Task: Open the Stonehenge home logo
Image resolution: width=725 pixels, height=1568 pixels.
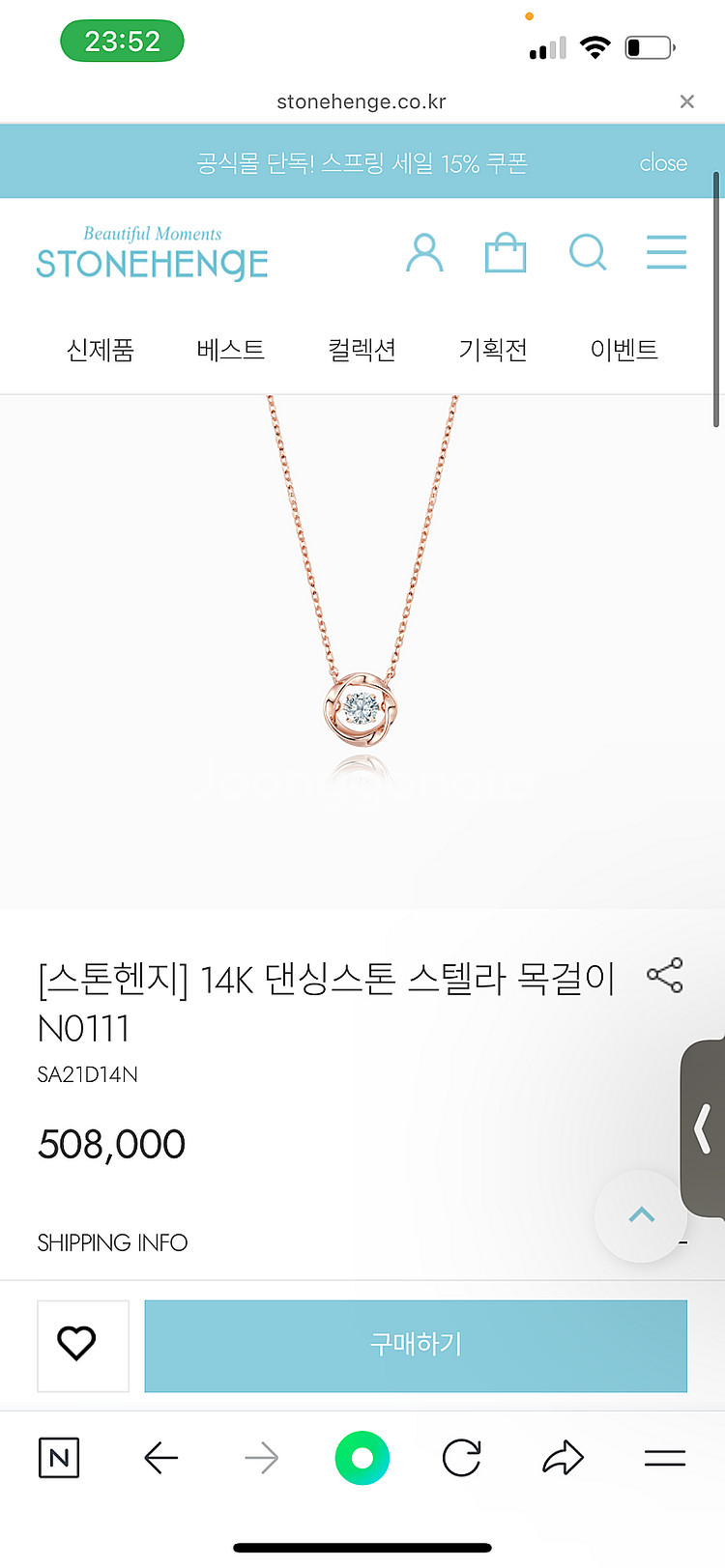Action: pos(153,255)
